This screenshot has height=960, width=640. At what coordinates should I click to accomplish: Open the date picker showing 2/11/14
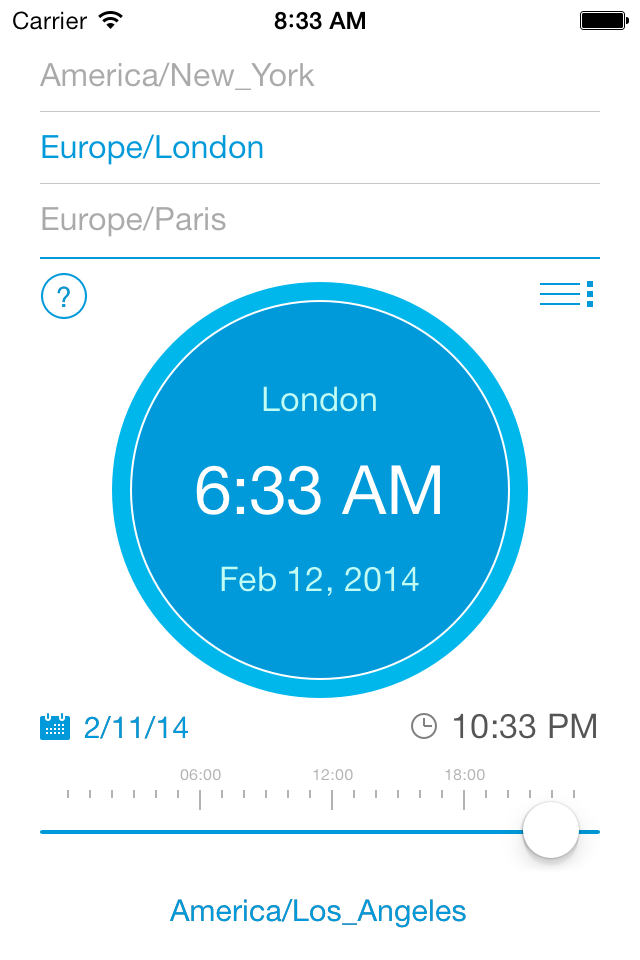click(x=115, y=727)
